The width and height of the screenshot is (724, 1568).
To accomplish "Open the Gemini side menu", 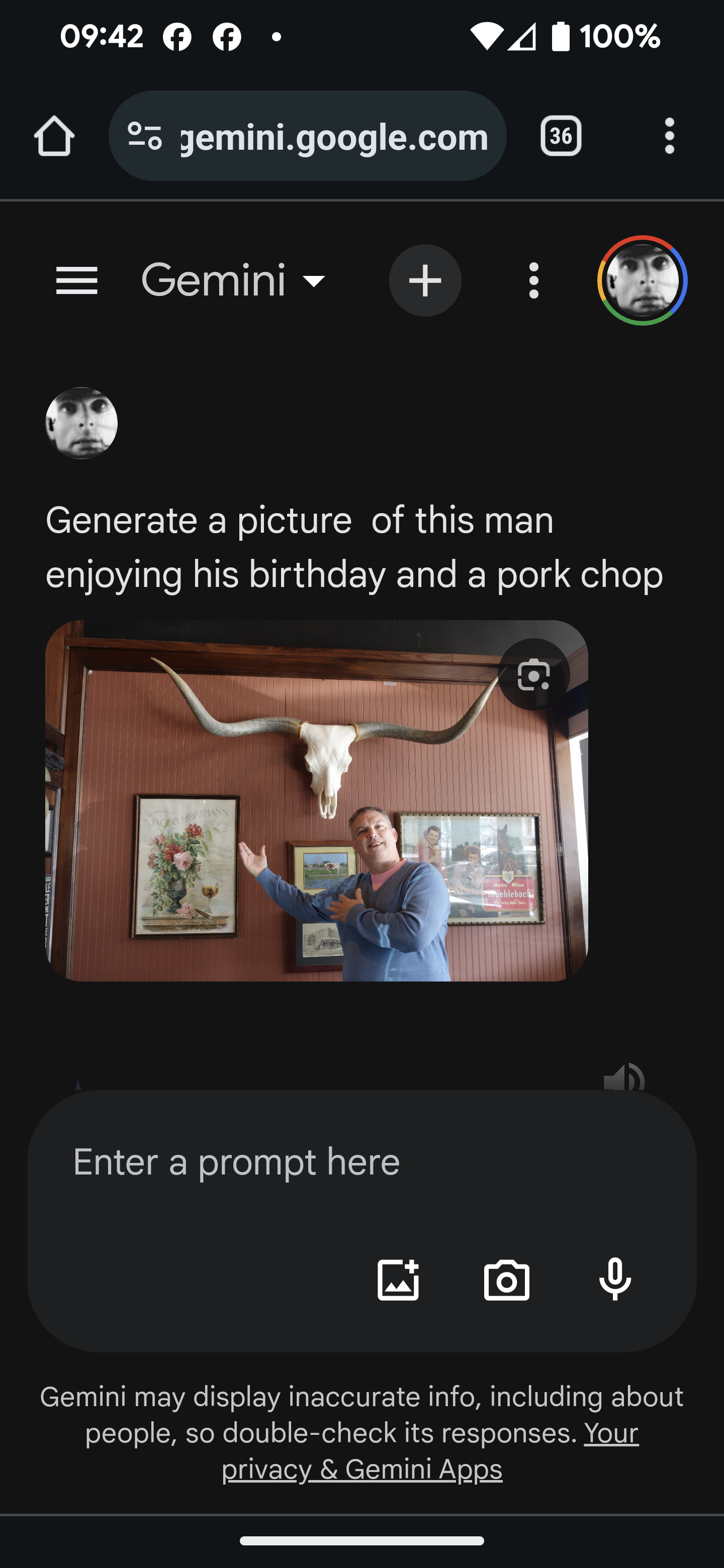I will pyautogui.click(x=77, y=280).
